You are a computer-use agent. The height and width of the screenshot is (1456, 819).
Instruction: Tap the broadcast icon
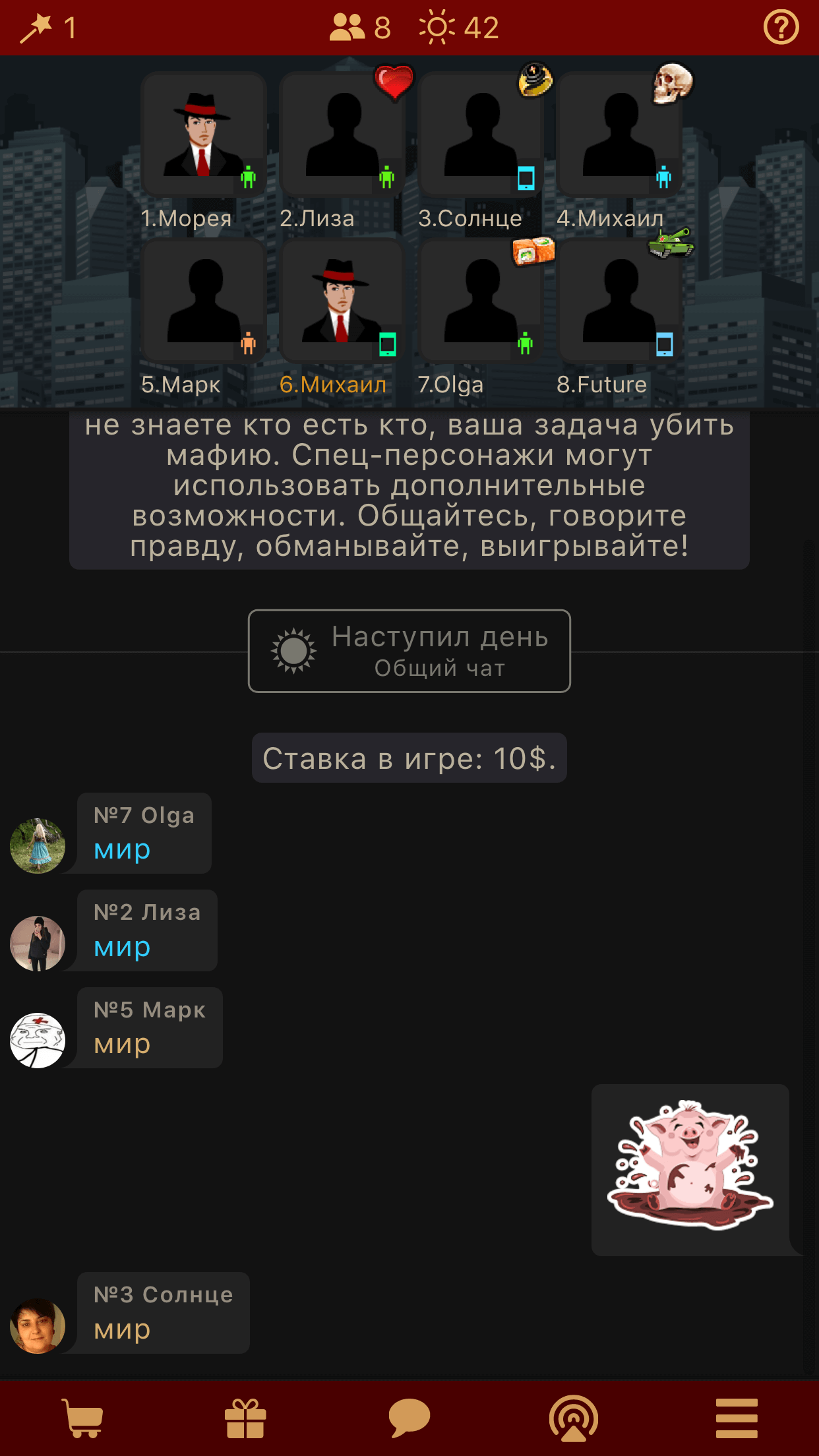point(574,1418)
